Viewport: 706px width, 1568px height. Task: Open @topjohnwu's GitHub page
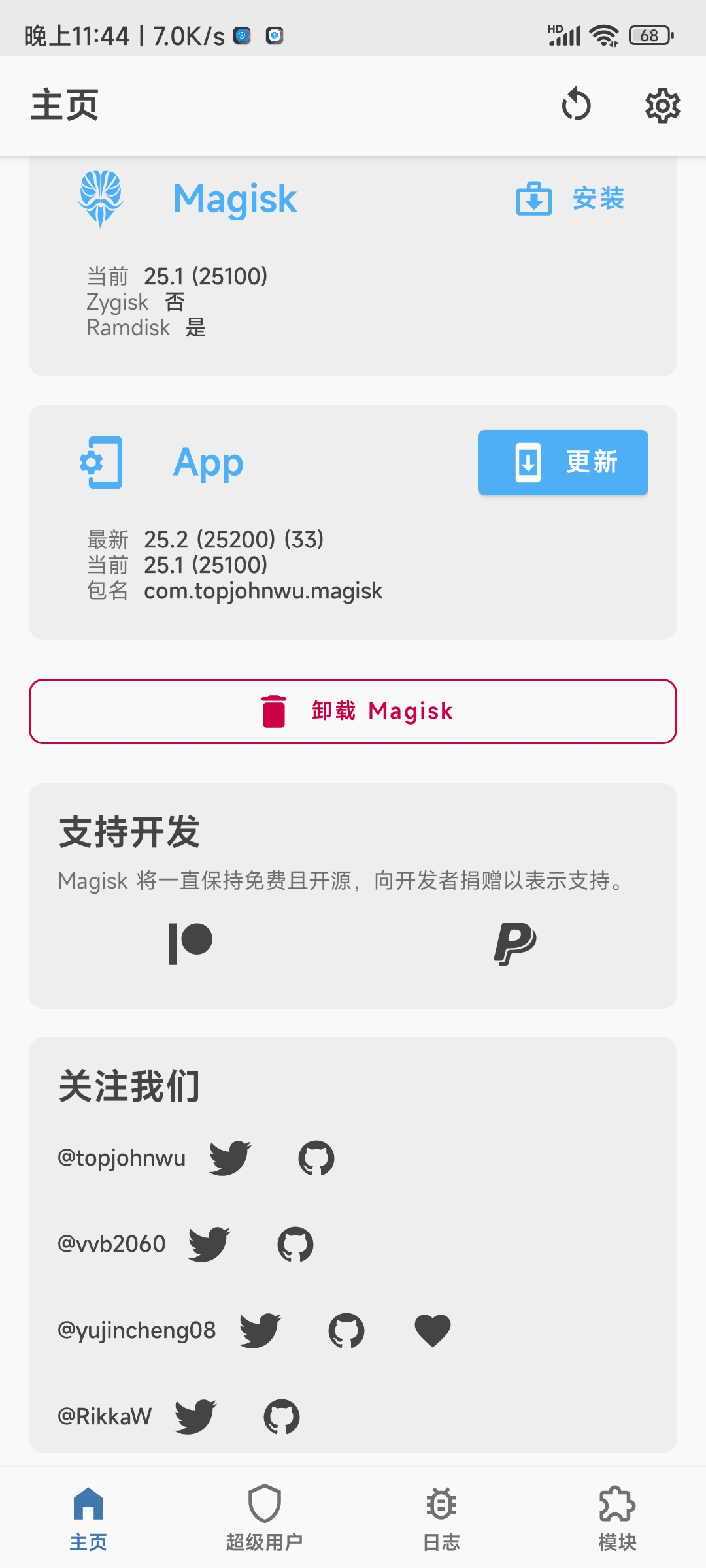pyautogui.click(x=316, y=1158)
